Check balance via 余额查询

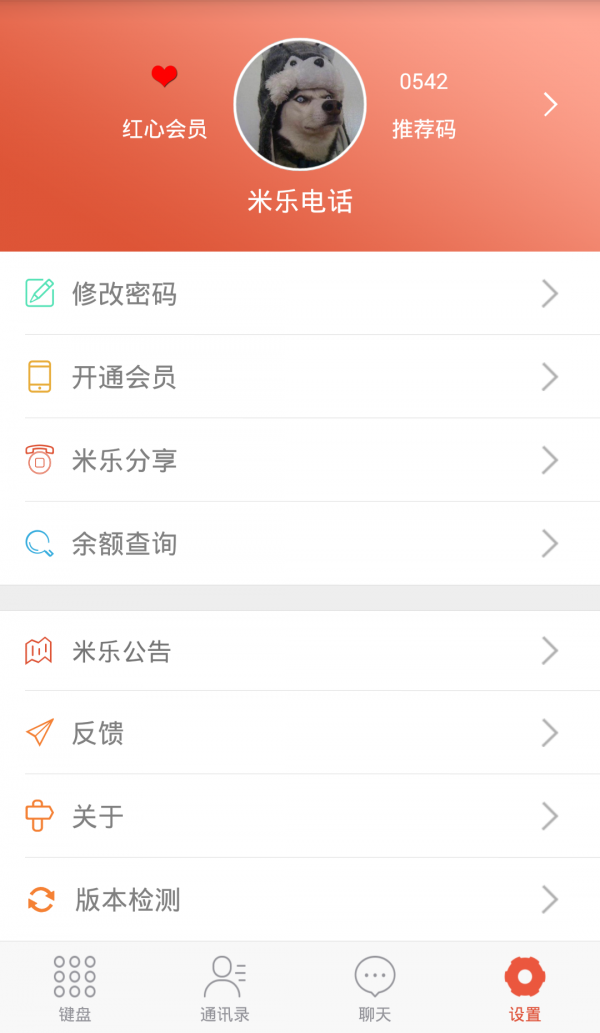300,543
